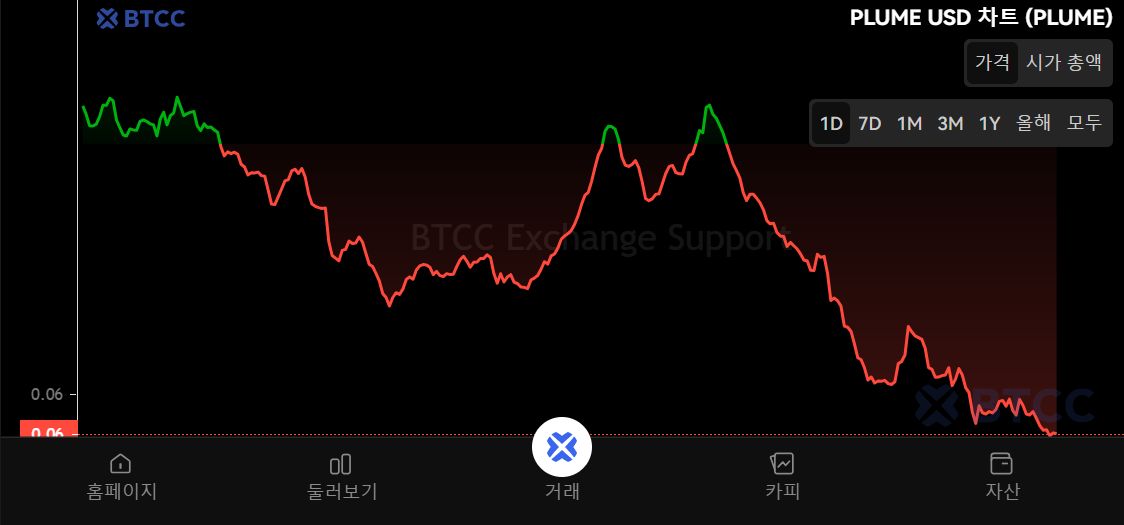Select the 1D time range
Screen dimensions: 1124x525
[x=831, y=124]
